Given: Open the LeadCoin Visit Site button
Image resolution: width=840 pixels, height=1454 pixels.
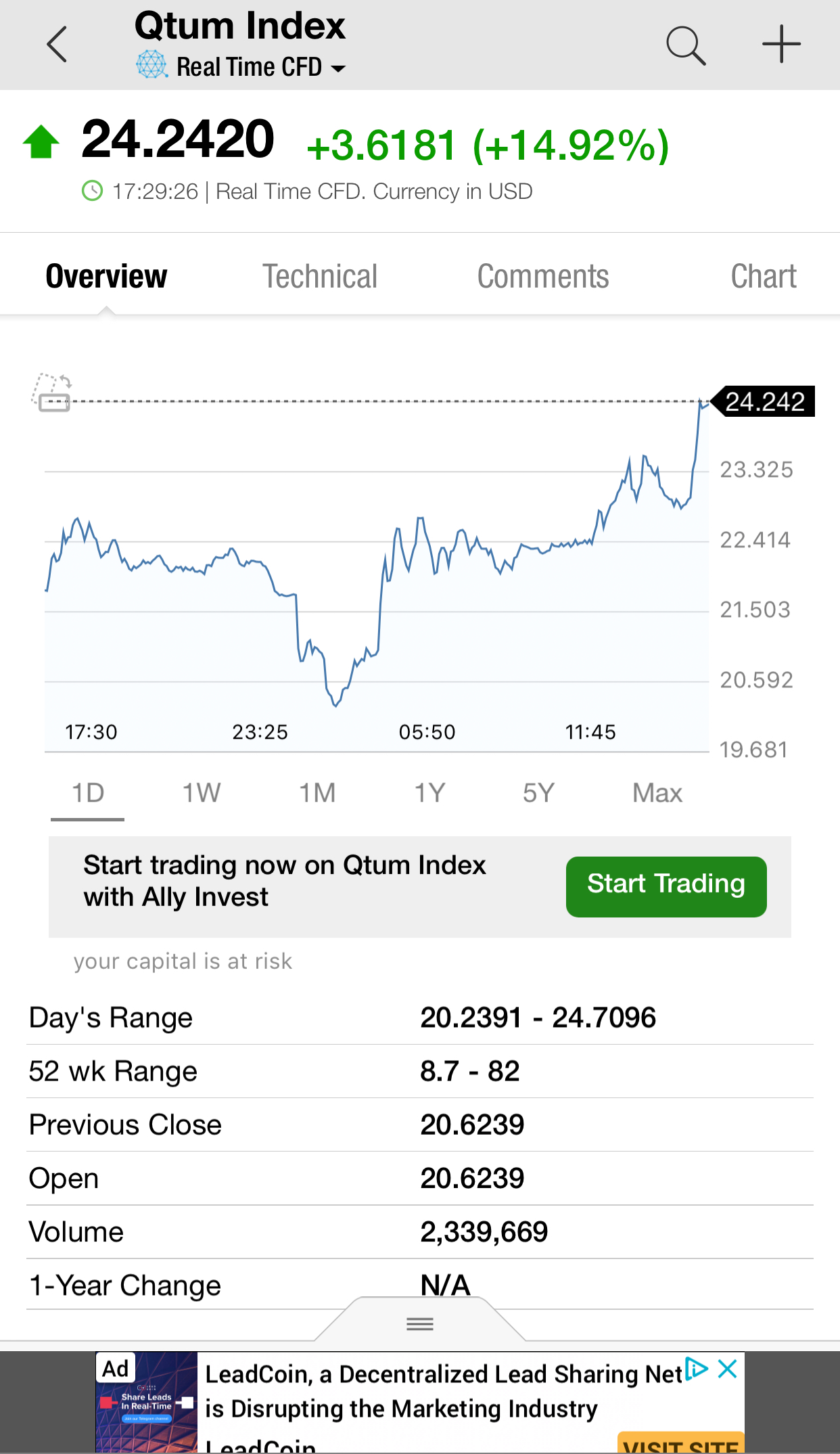Looking at the screenshot, I should click(x=680, y=1444).
